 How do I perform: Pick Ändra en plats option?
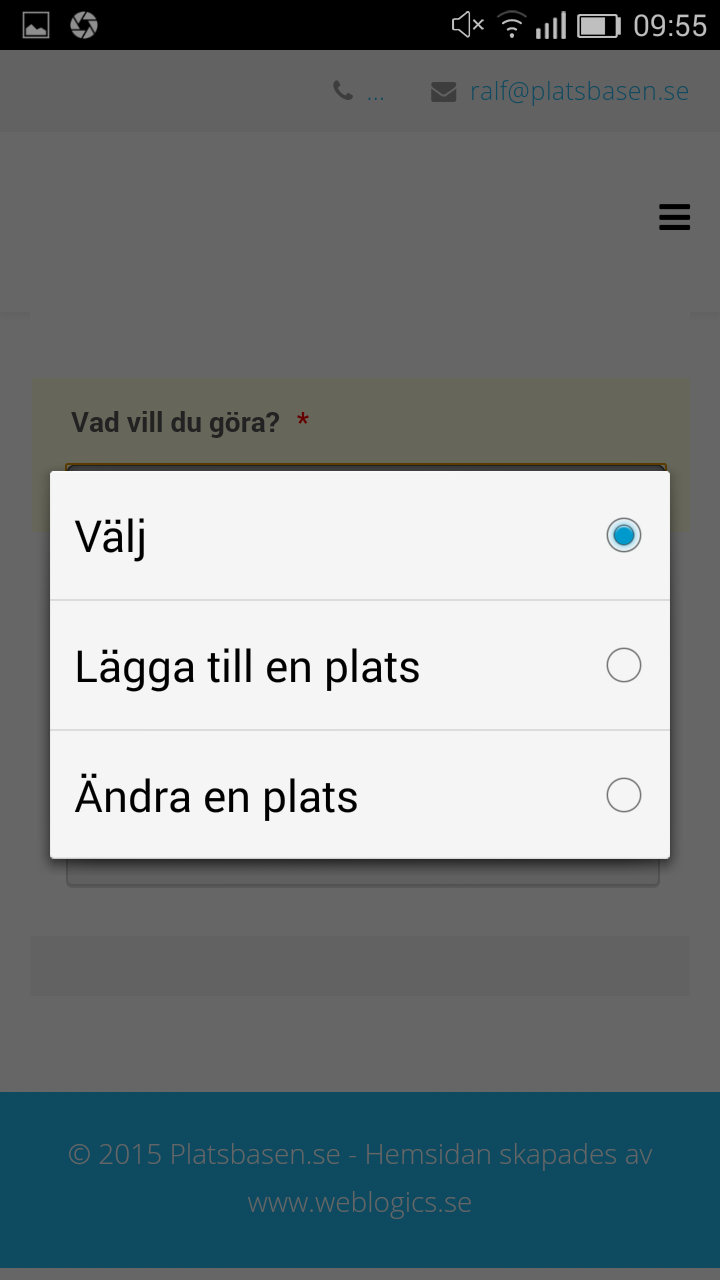point(360,796)
